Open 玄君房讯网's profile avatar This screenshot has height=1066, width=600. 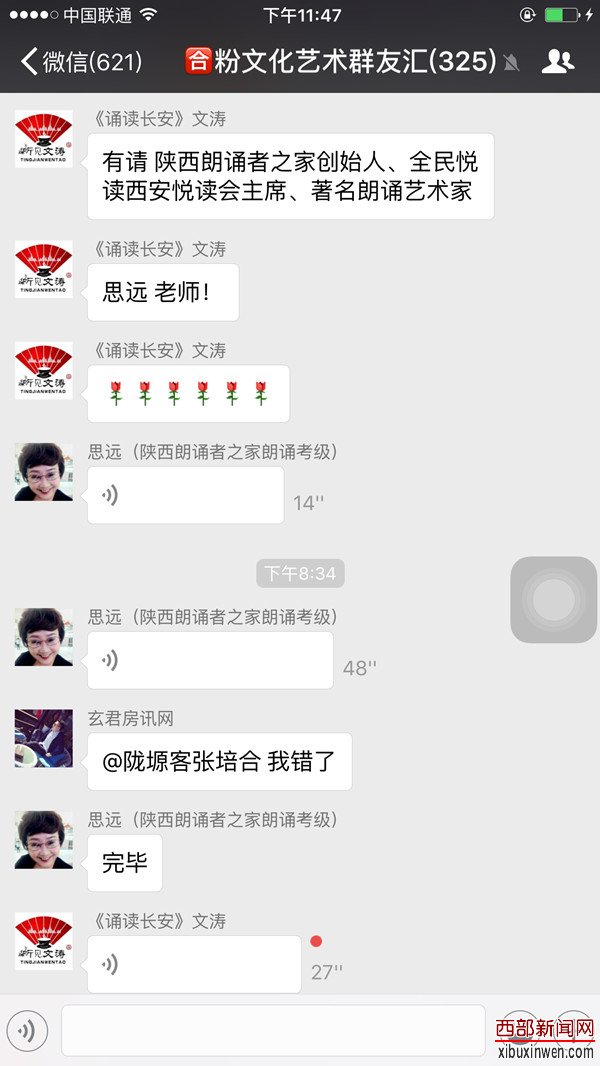[x=44, y=739]
